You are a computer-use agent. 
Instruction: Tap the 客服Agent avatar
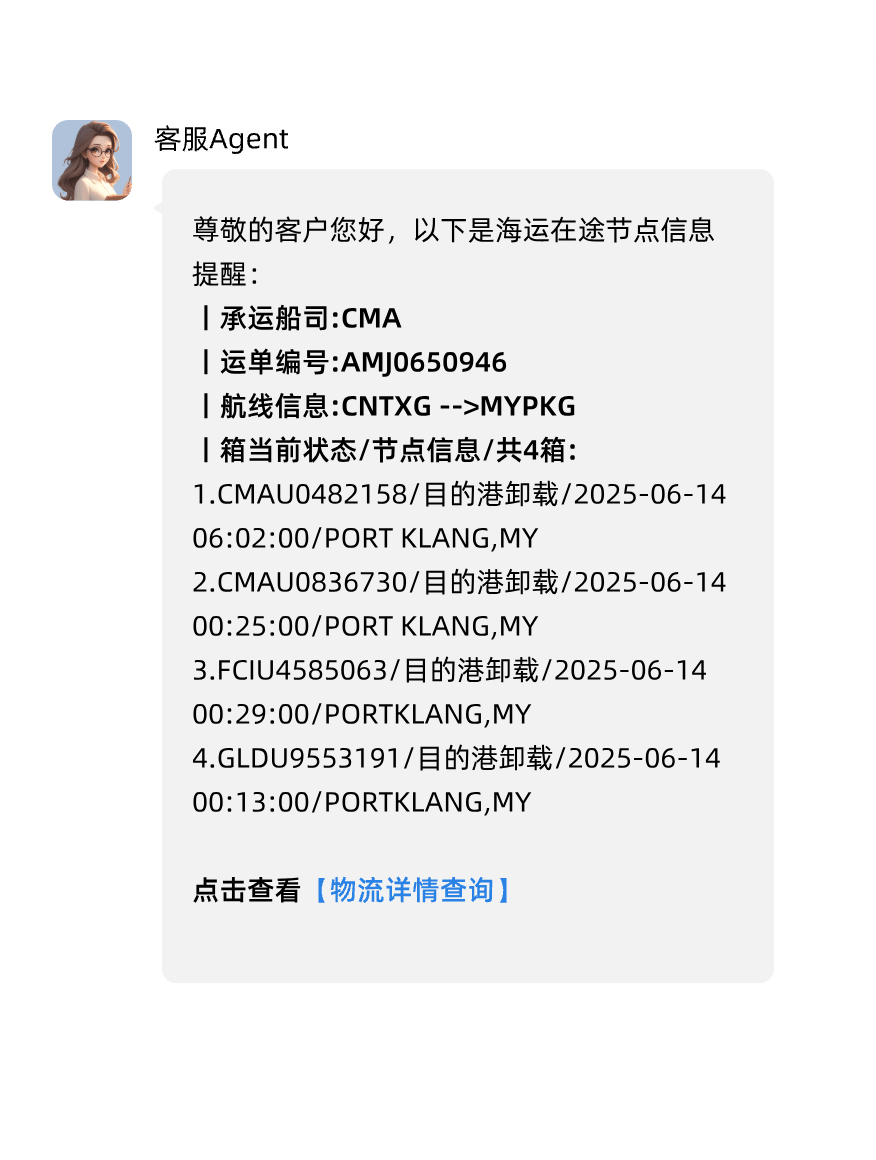[92, 160]
